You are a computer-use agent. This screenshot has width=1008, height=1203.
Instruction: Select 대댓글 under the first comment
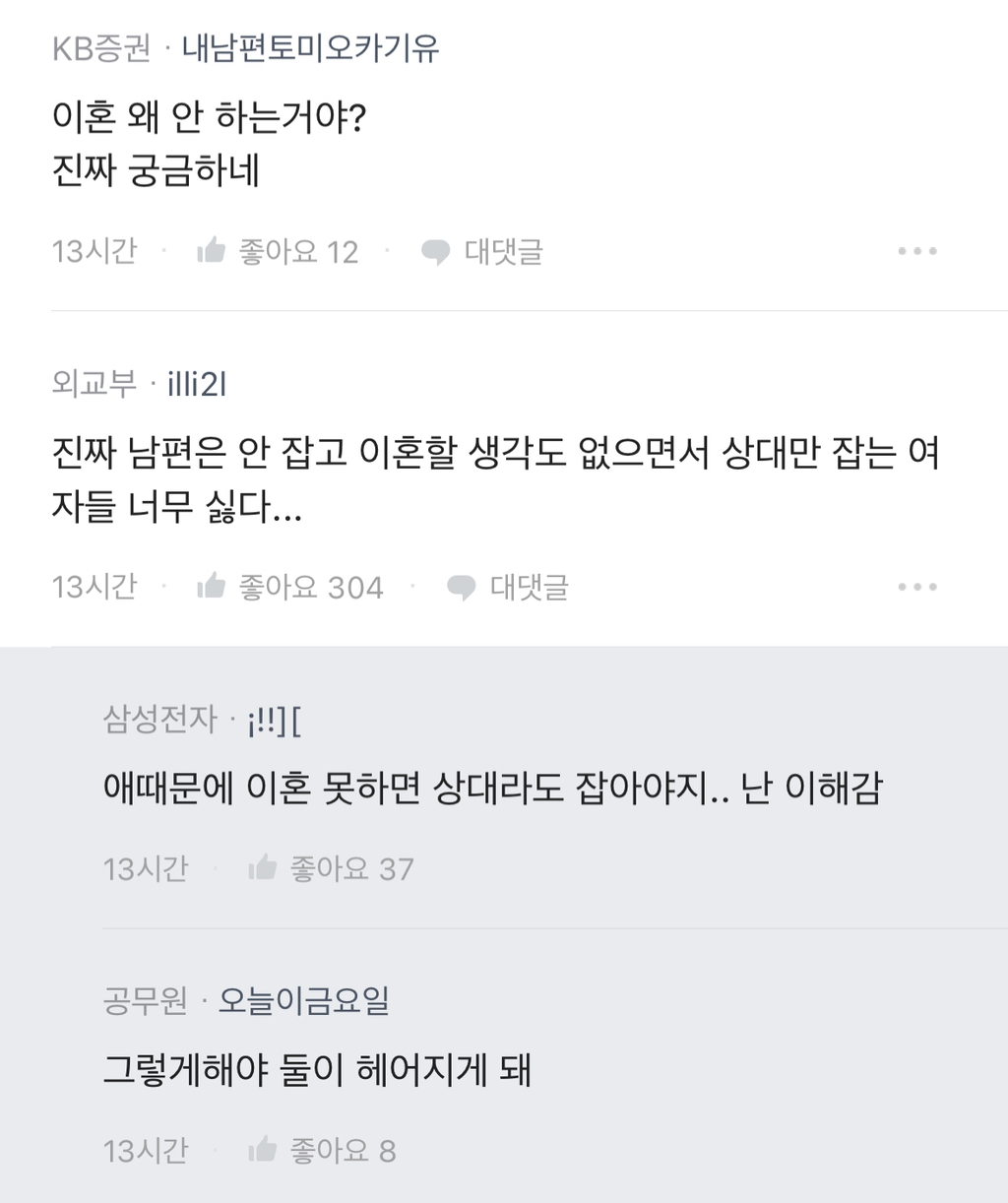501,252
